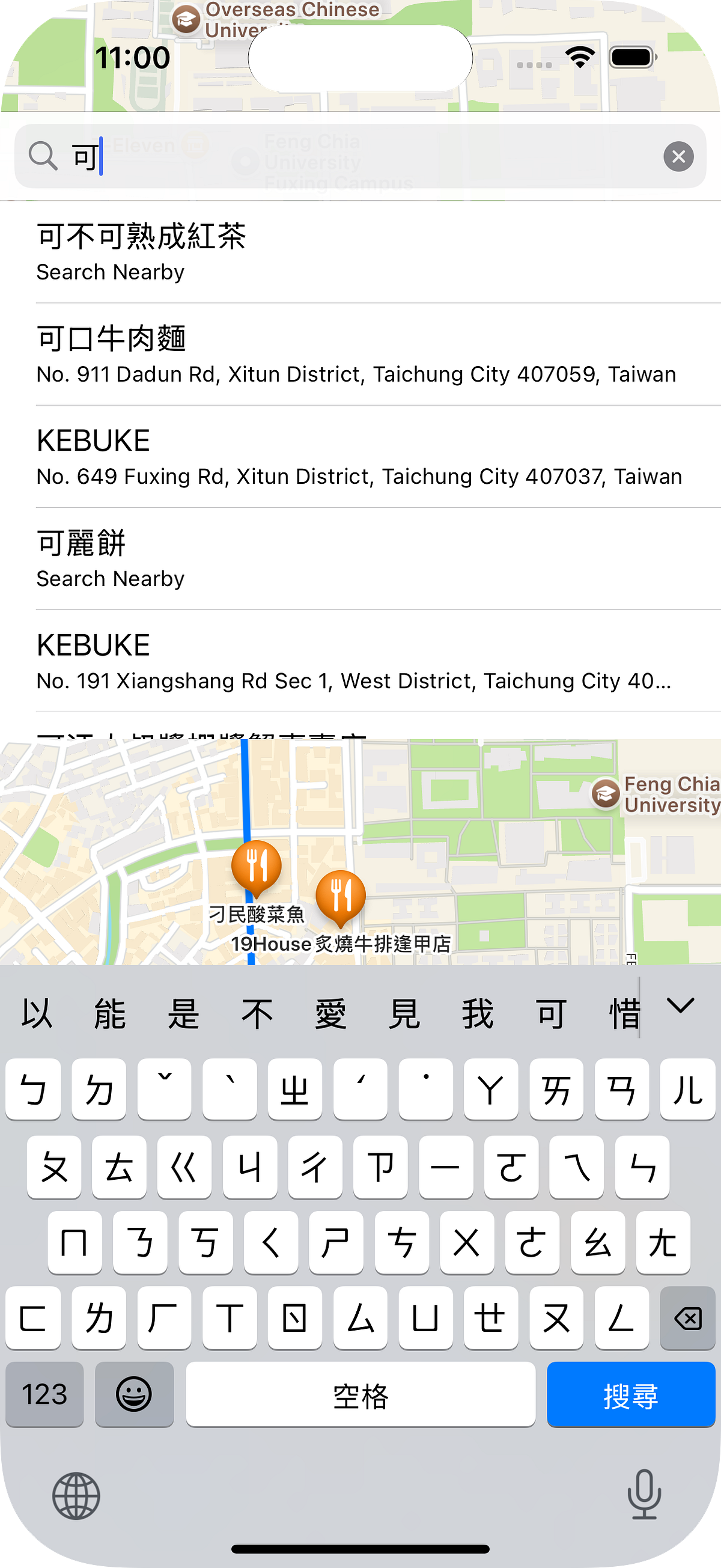Tap the search input field

tap(304, 156)
